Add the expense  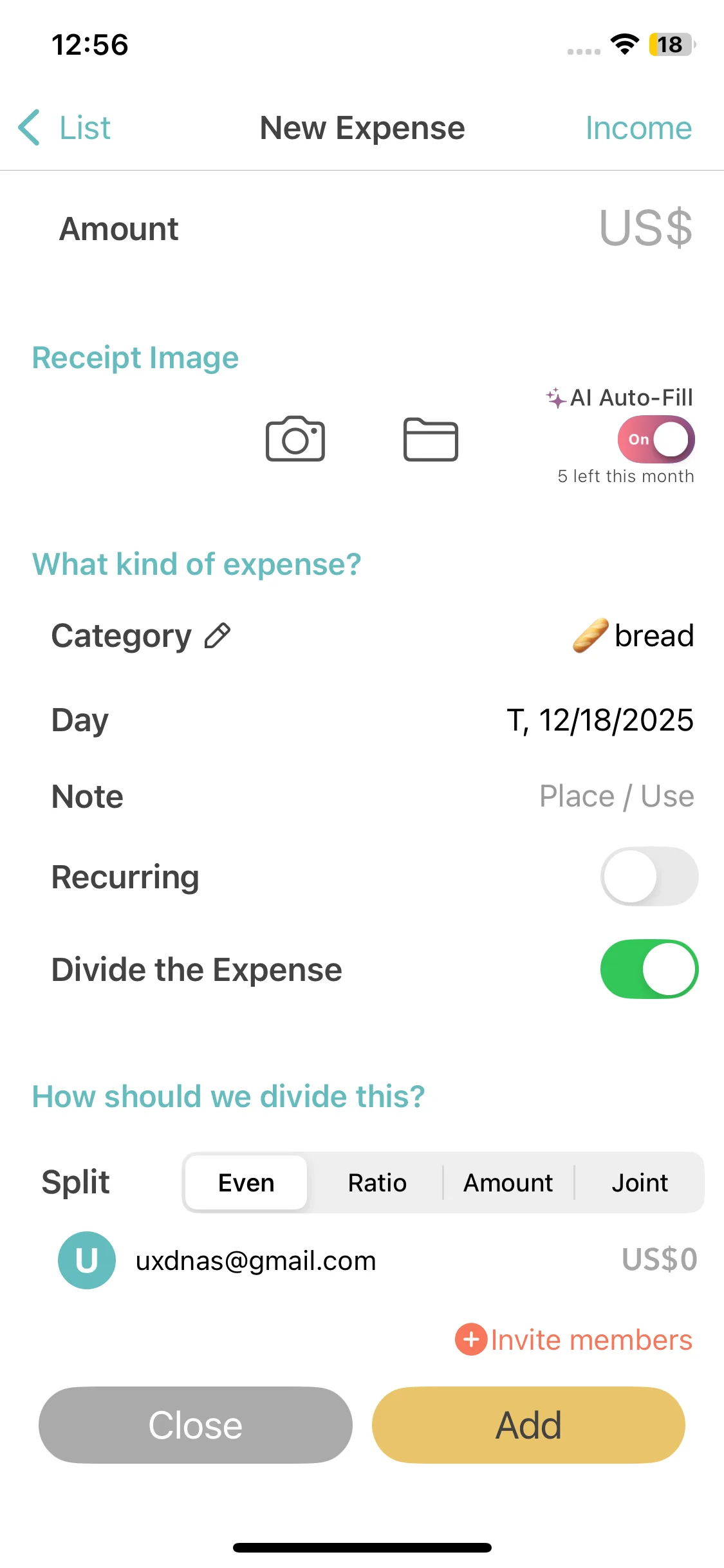[x=528, y=1424]
